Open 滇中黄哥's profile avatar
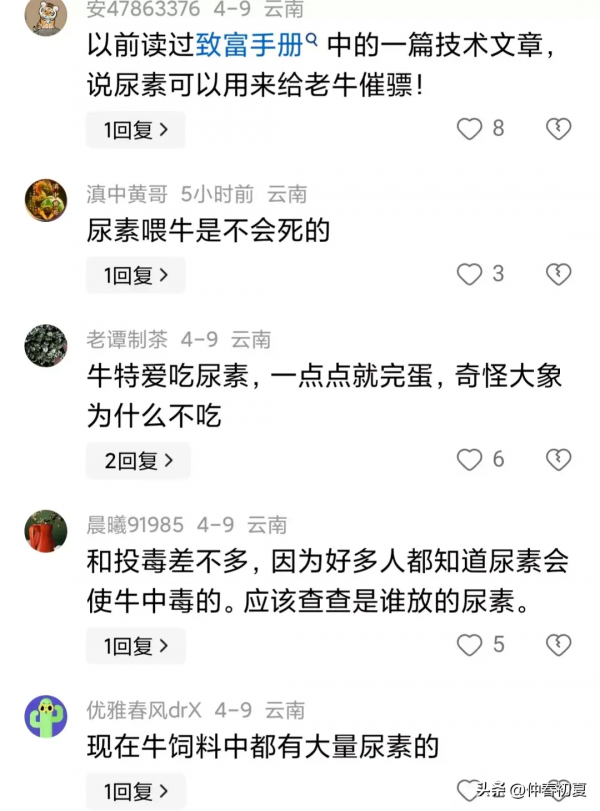Viewport: 600px width, 811px height. click(x=46, y=200)
